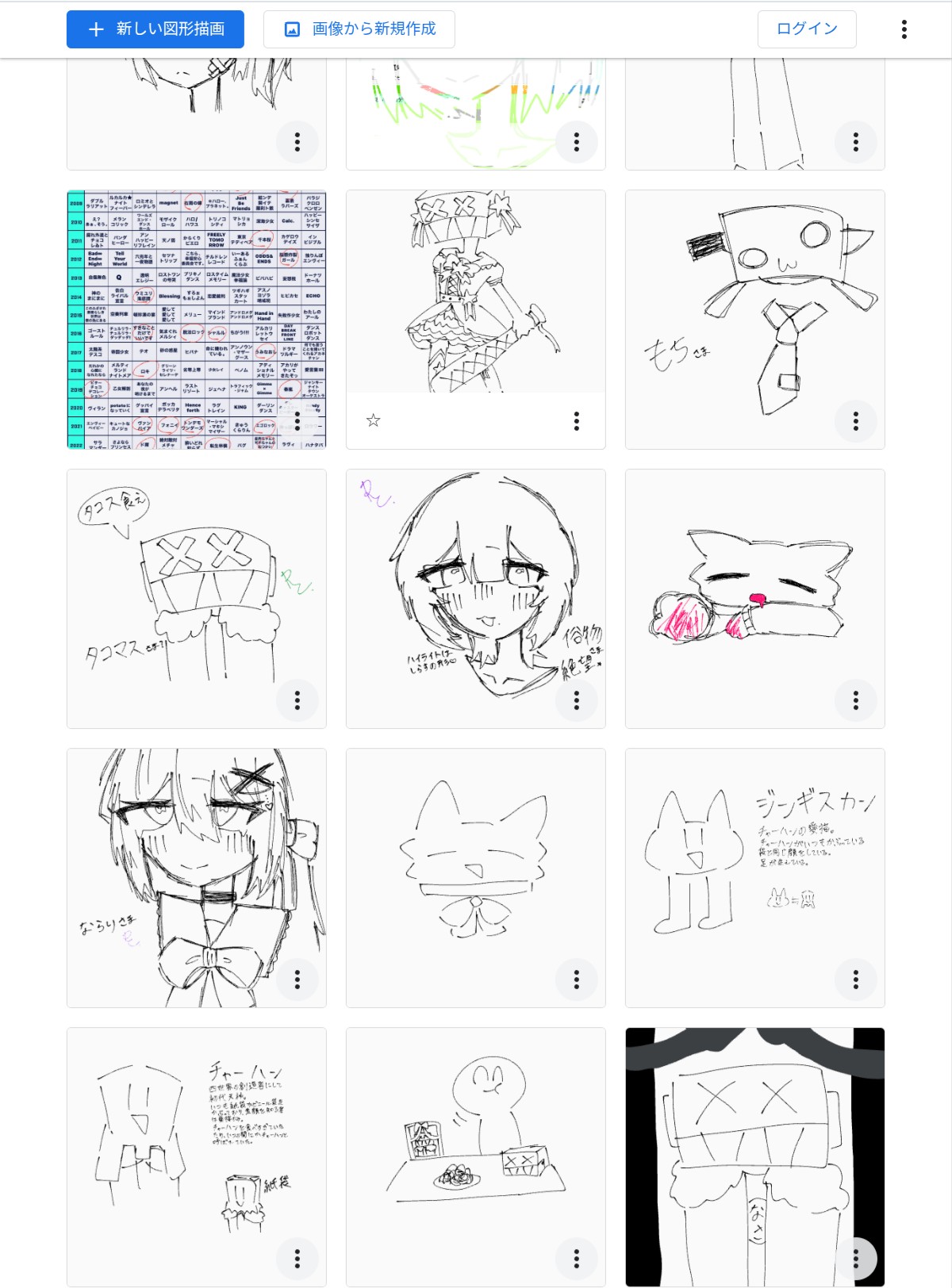Open options for the sleeping cat drawing
Image resolution: width=952 pixels, height=1288 pixels.
point(855,700)
